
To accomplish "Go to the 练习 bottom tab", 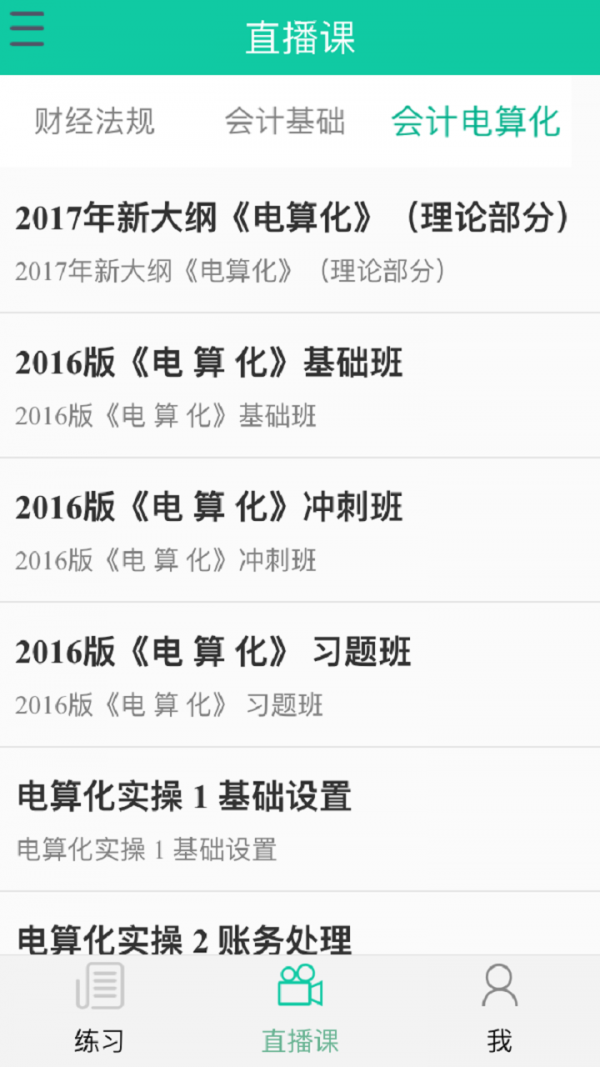I will pyautogui.click(x=100, y=1010).
